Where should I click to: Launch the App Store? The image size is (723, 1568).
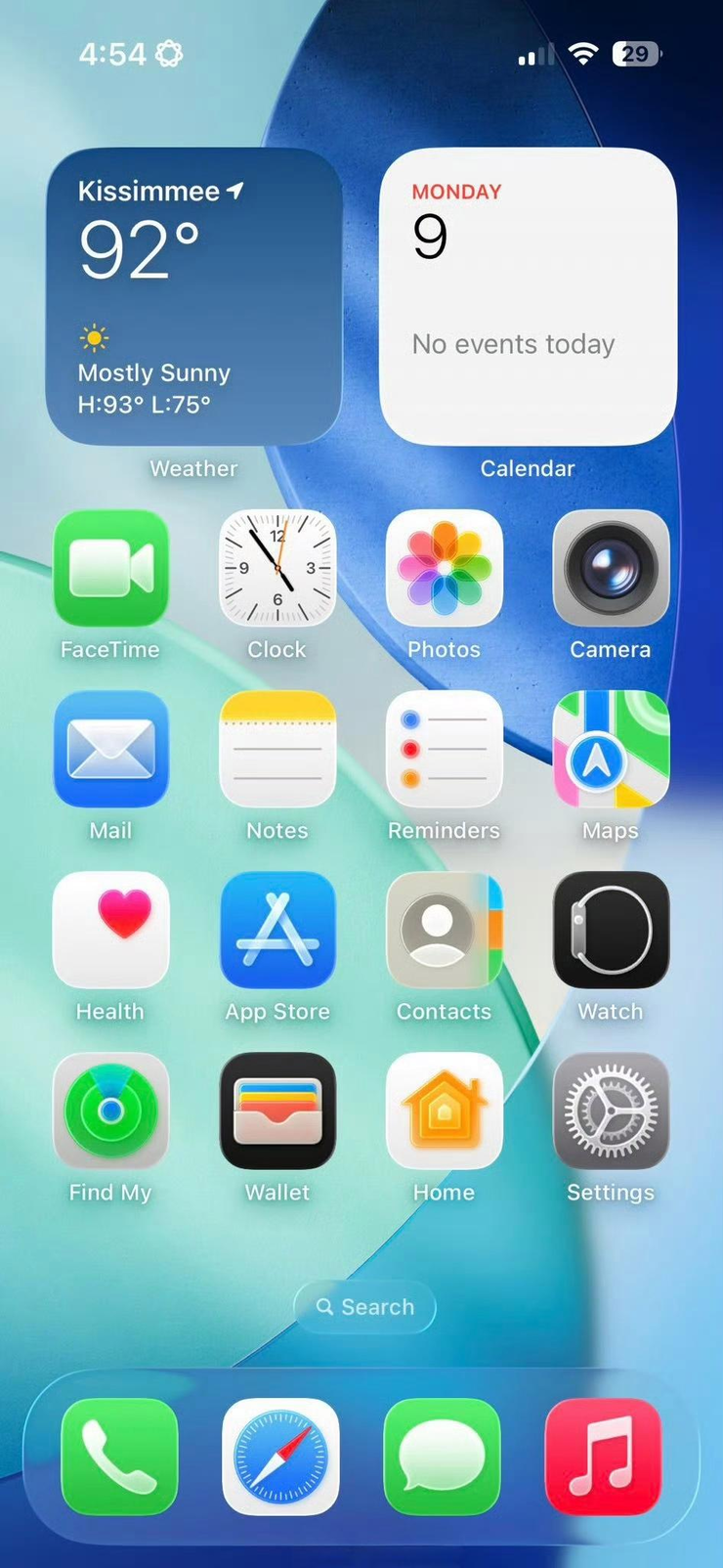(x=277, y=930)
